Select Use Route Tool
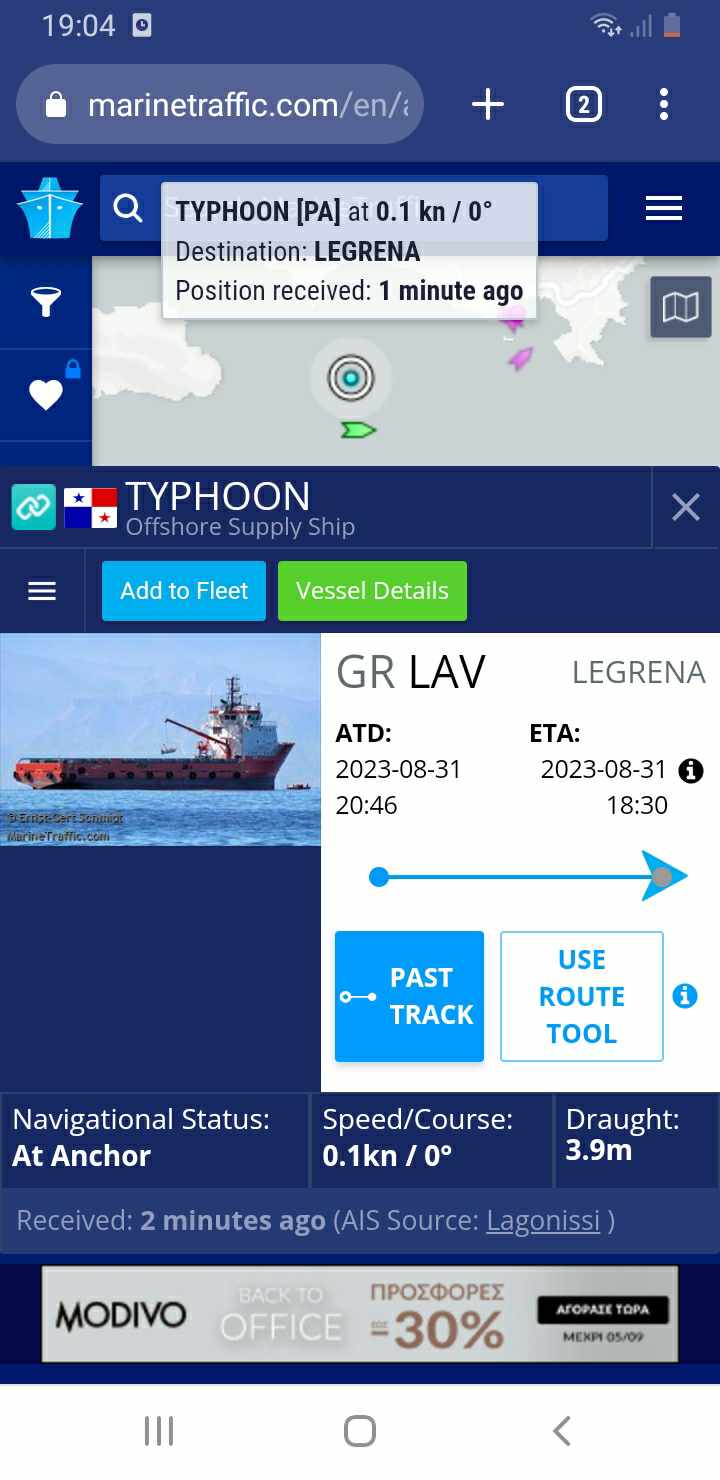 (581, 996)
